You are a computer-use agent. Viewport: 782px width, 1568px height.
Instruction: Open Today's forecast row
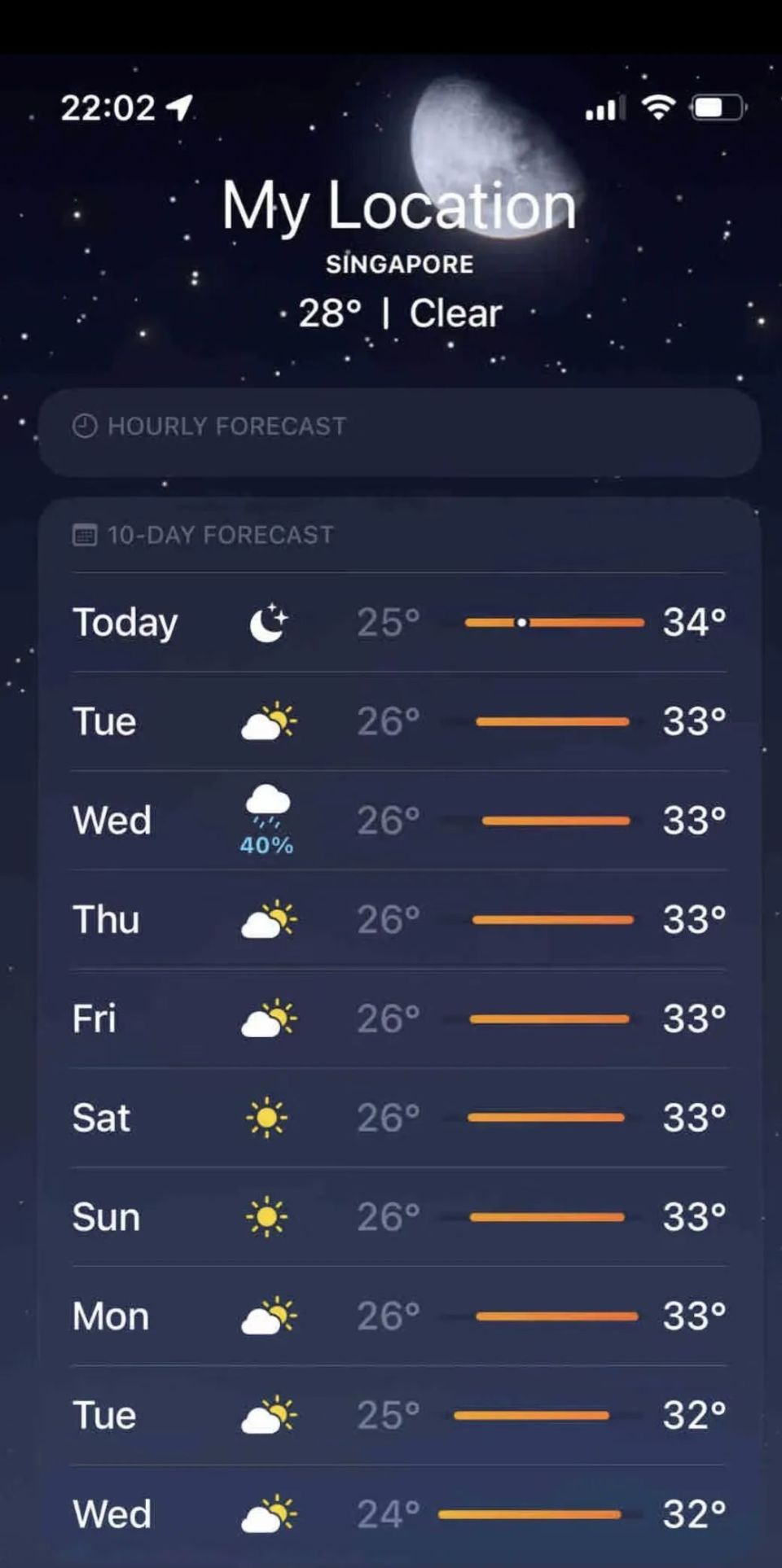click(399, 623)
